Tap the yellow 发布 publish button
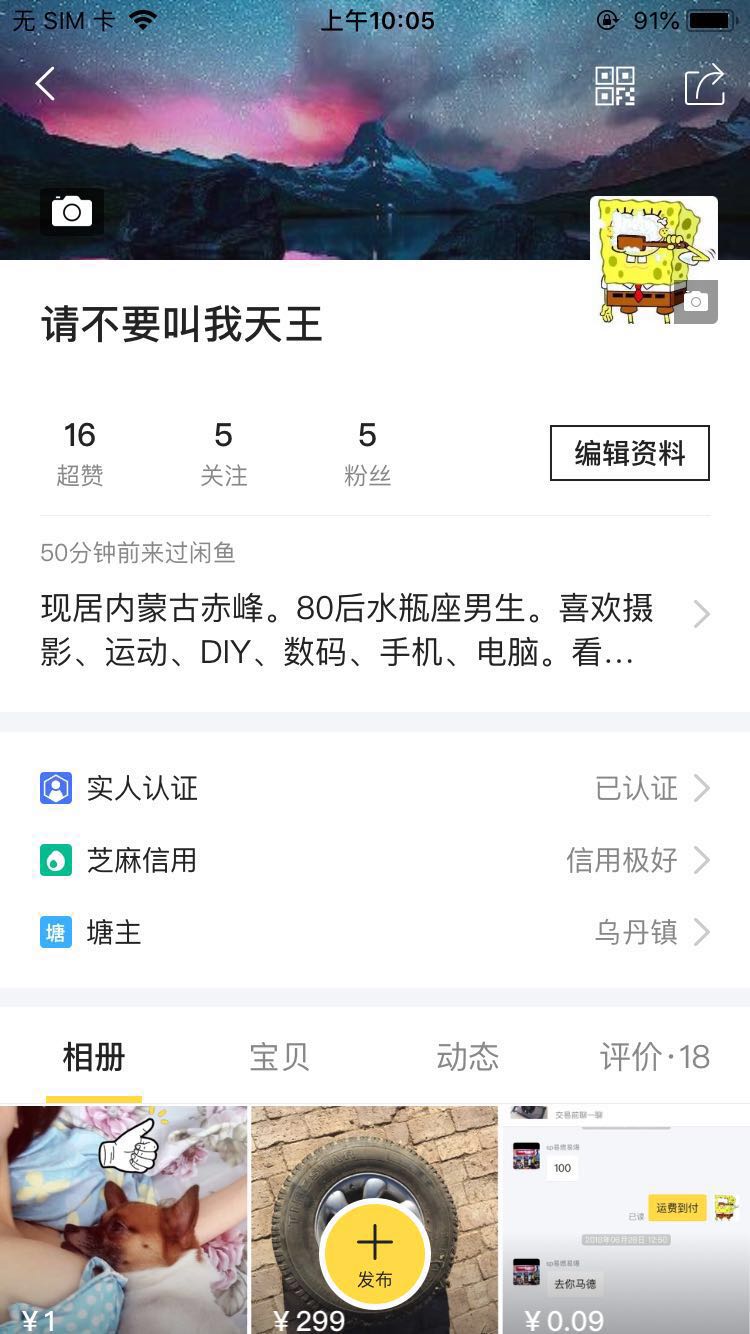750x1334 pixels. (375, 1252)
